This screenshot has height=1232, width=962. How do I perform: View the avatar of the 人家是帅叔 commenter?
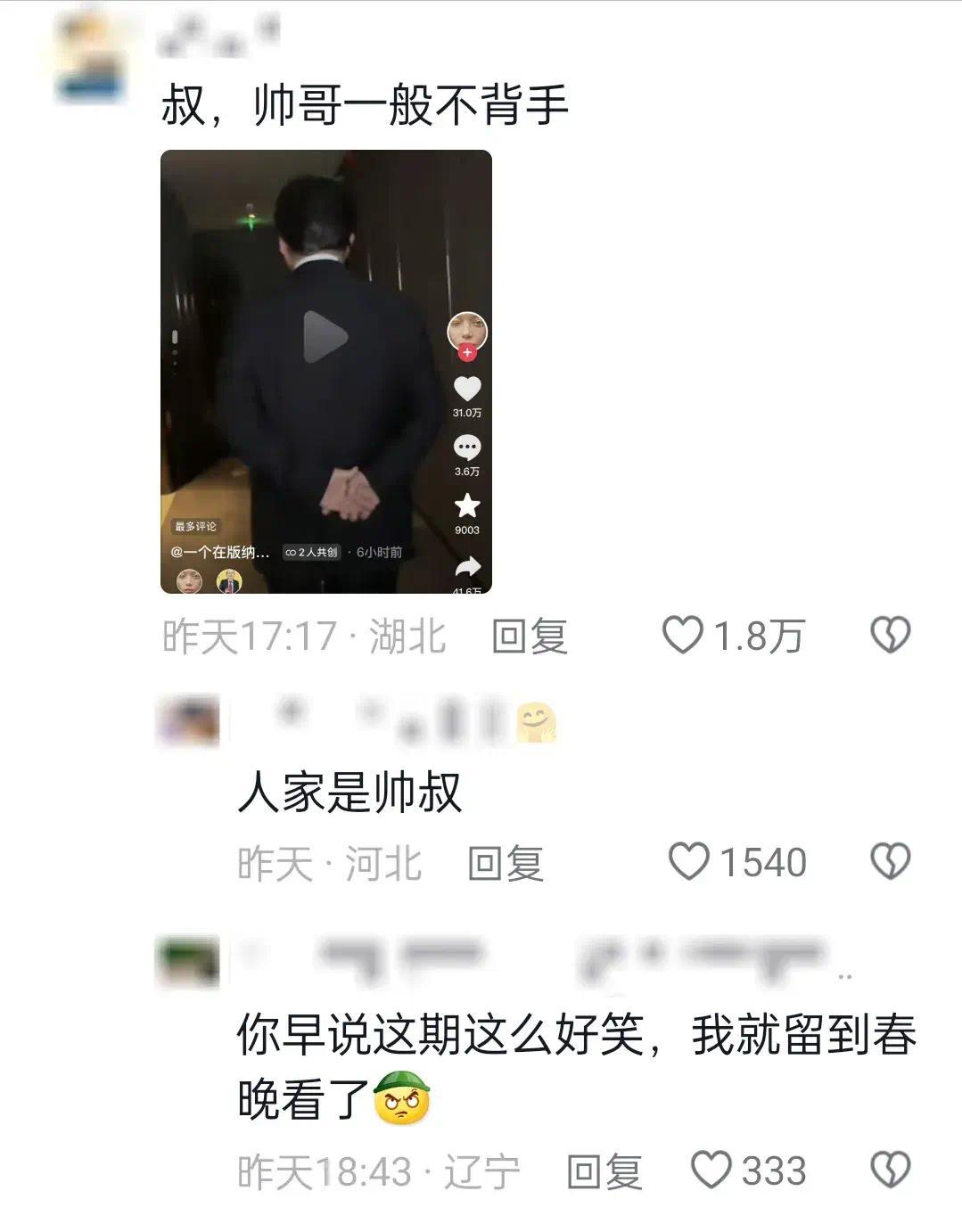[188, 721]
